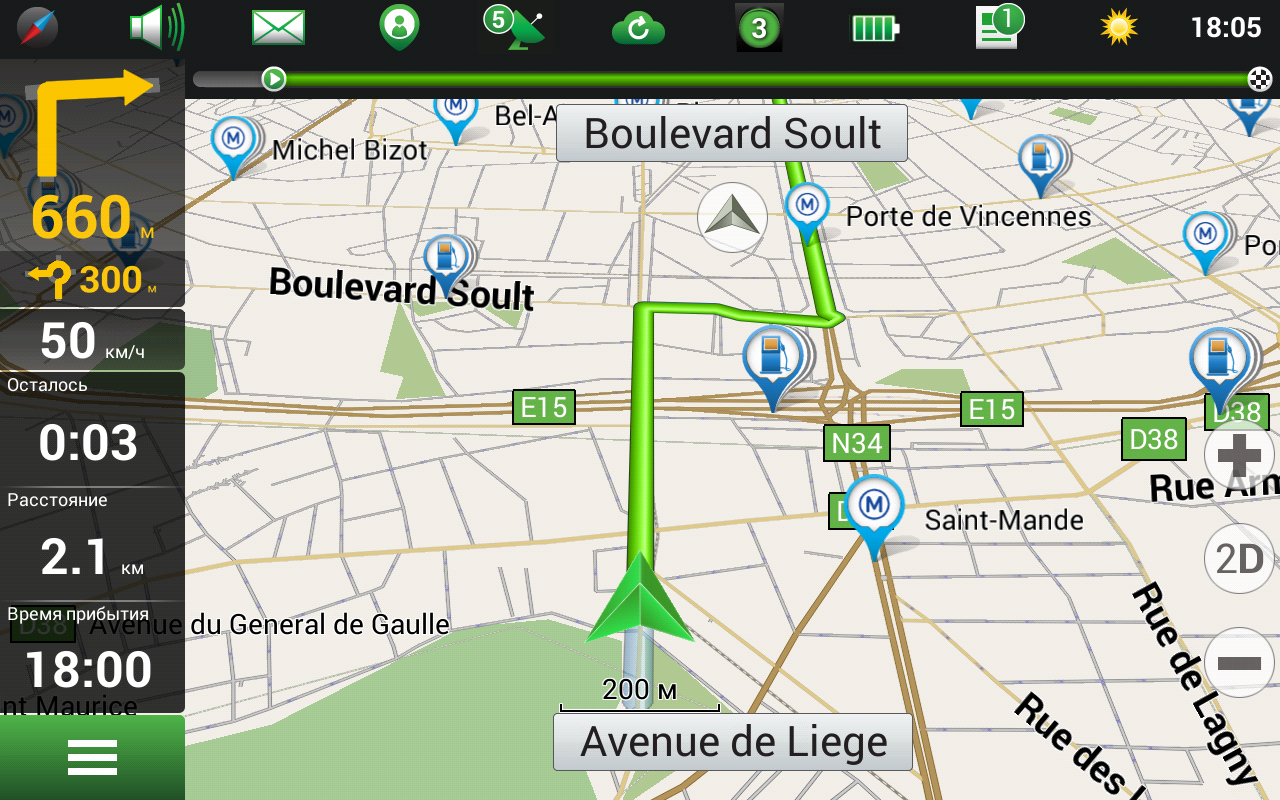Open the Michel Bizot metro marker

234,141
